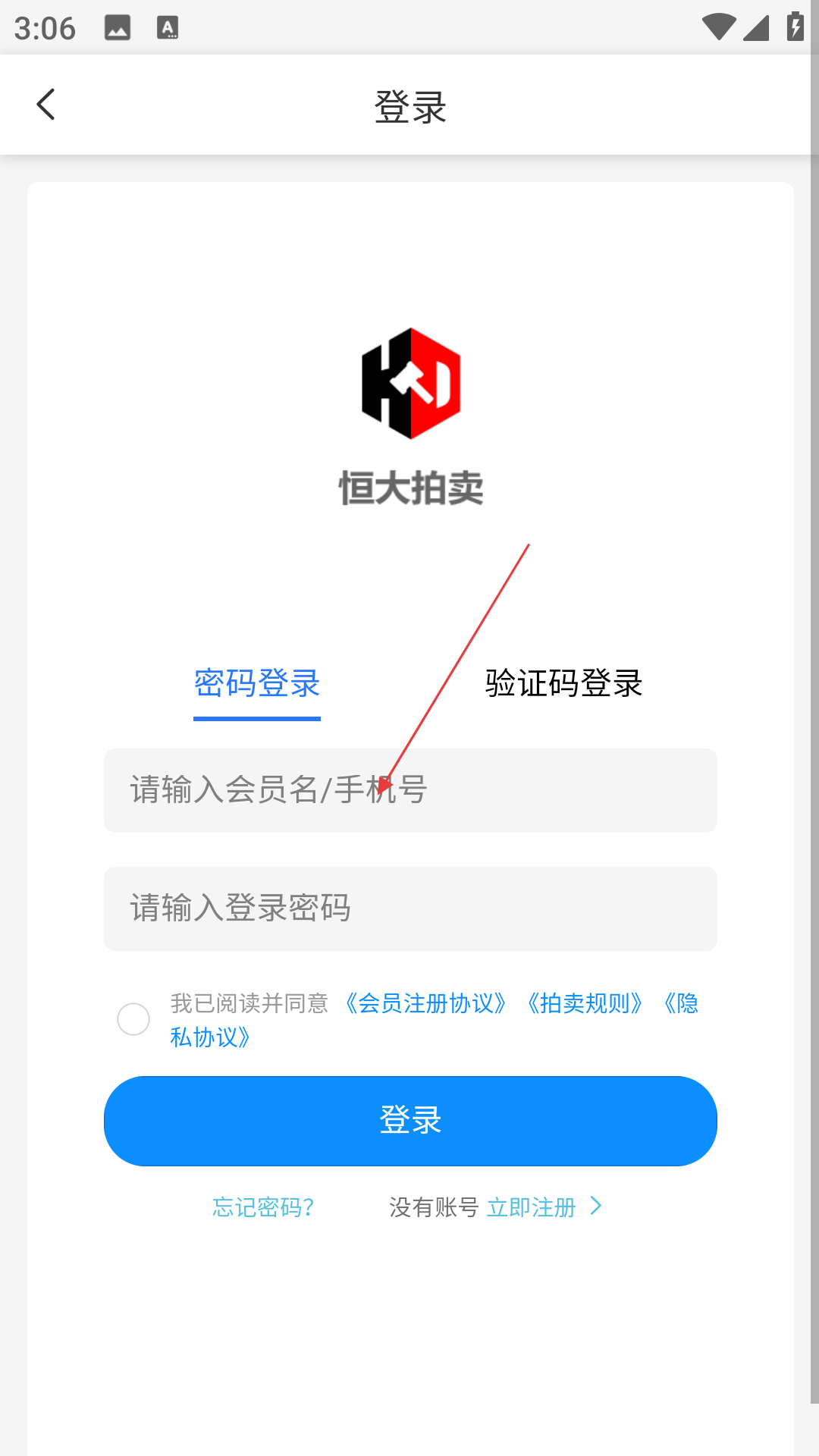The image size is (819, 1456).
Task: Open the 《隐私协议》 link
Action: tap(211, 1037)
